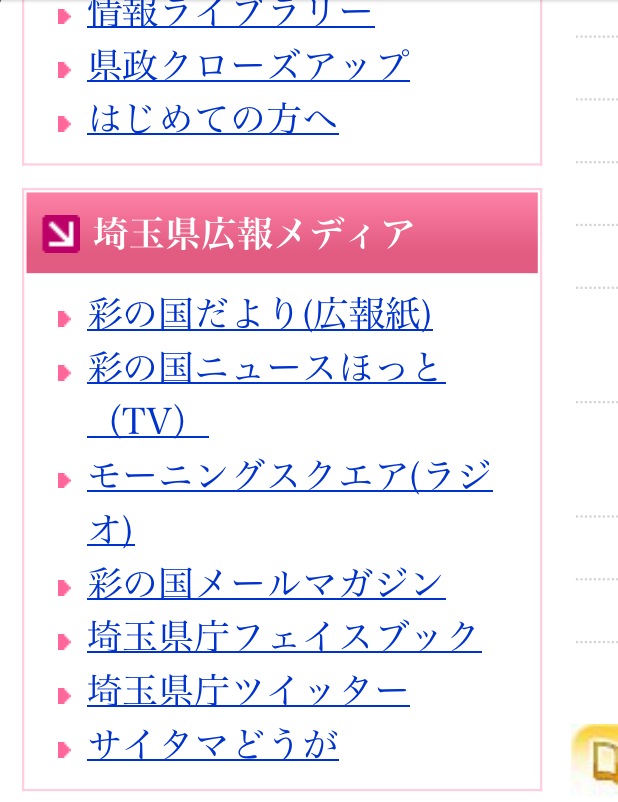The width and height of the screenshot is (618, 802).
Task: Open 彩の国ニュースほっと (TV) link
Action: (266, 369)
